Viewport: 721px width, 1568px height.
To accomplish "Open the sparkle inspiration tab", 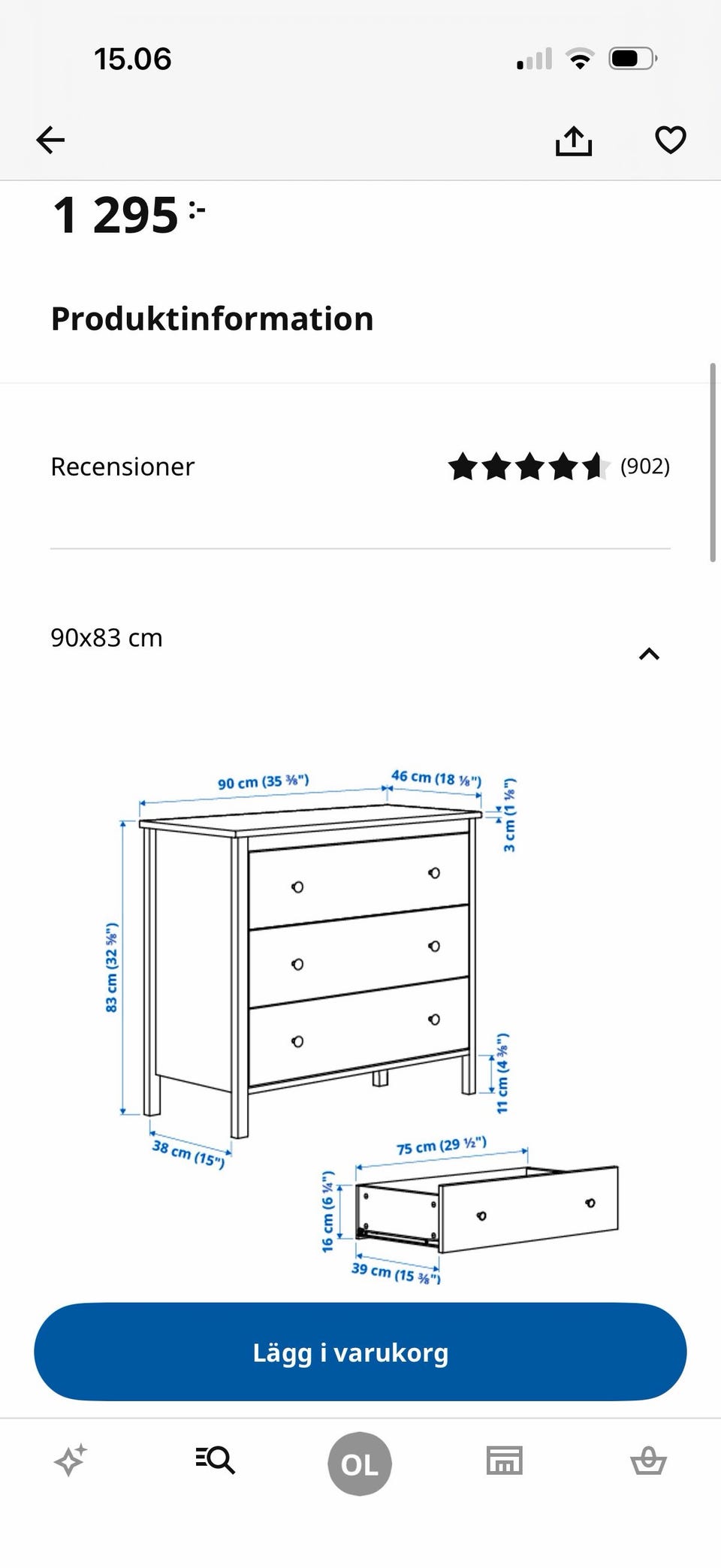I will (x=71, y=1461).
